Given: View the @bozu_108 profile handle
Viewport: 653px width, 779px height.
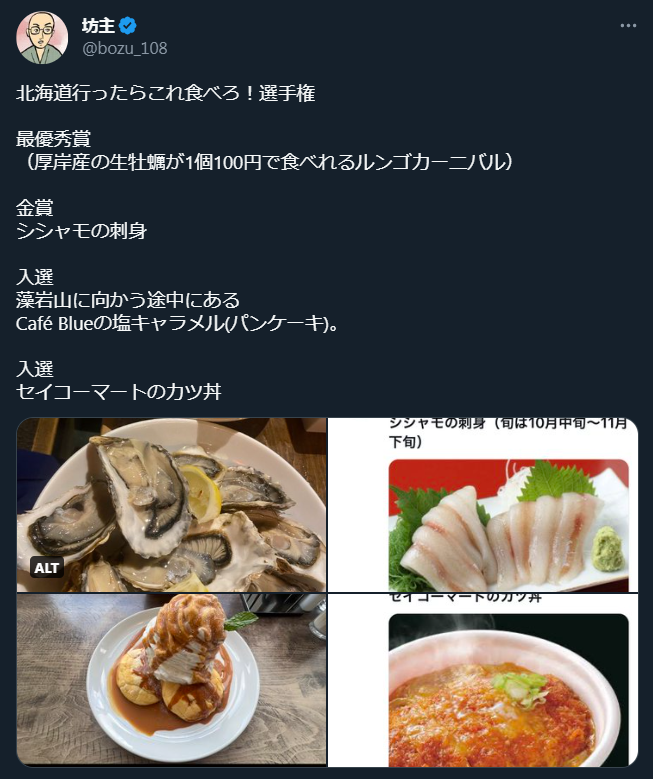Looking at the screenshot, I should point(124,48).
